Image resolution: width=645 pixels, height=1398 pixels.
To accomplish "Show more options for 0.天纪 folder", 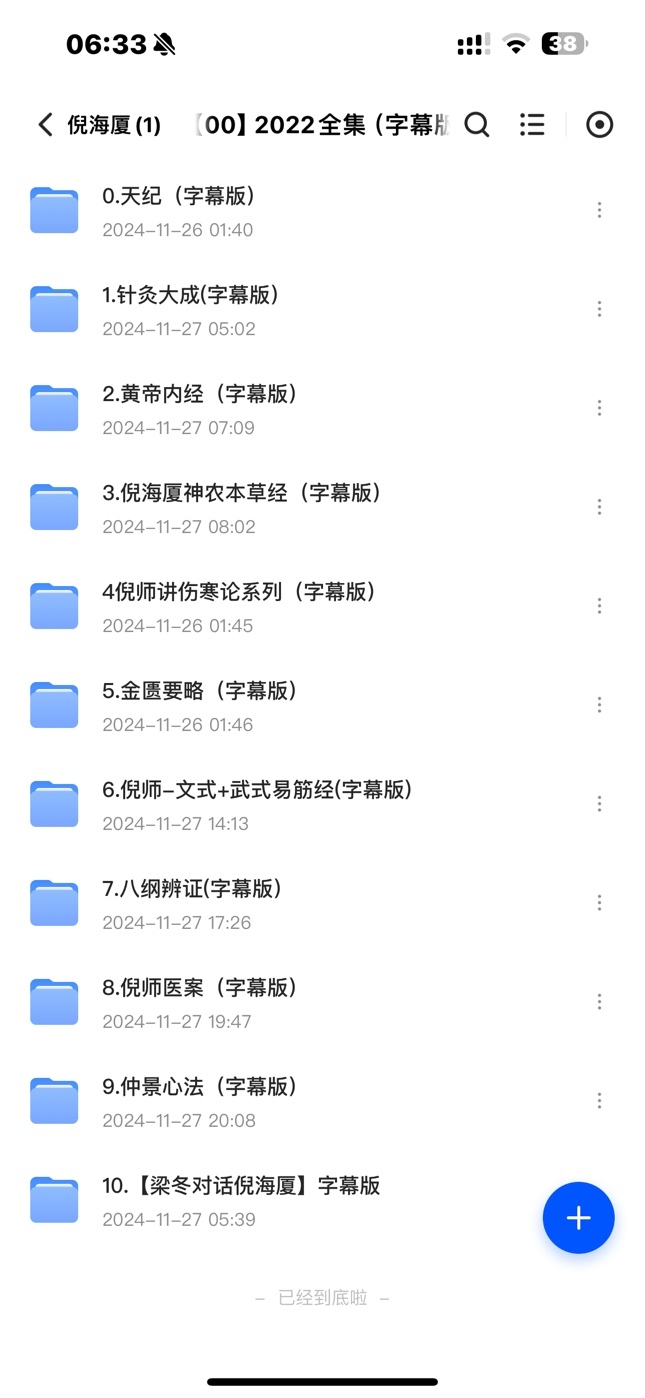I will coord(599,210).
